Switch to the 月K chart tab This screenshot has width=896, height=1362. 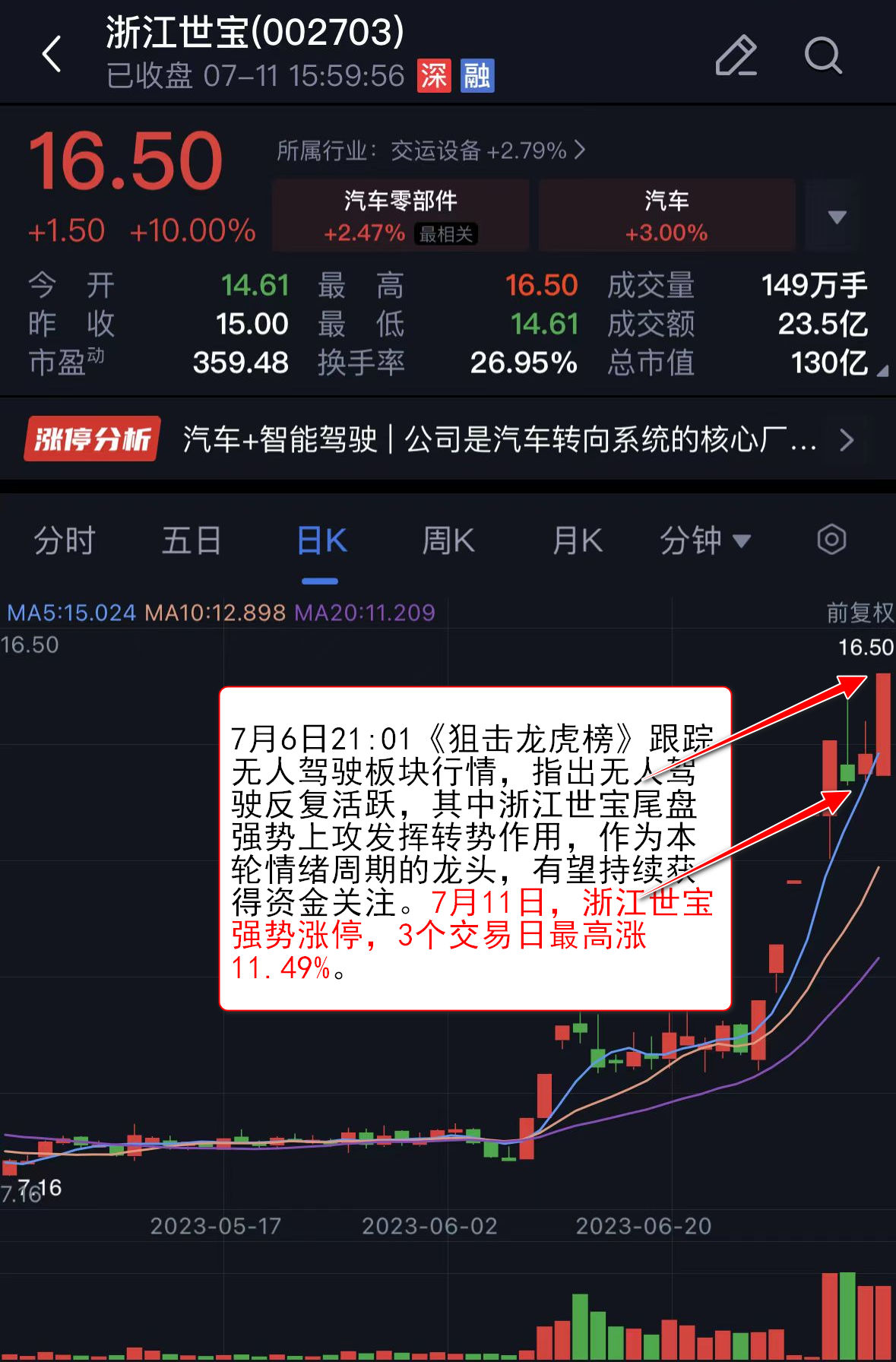tap(577, 541)
